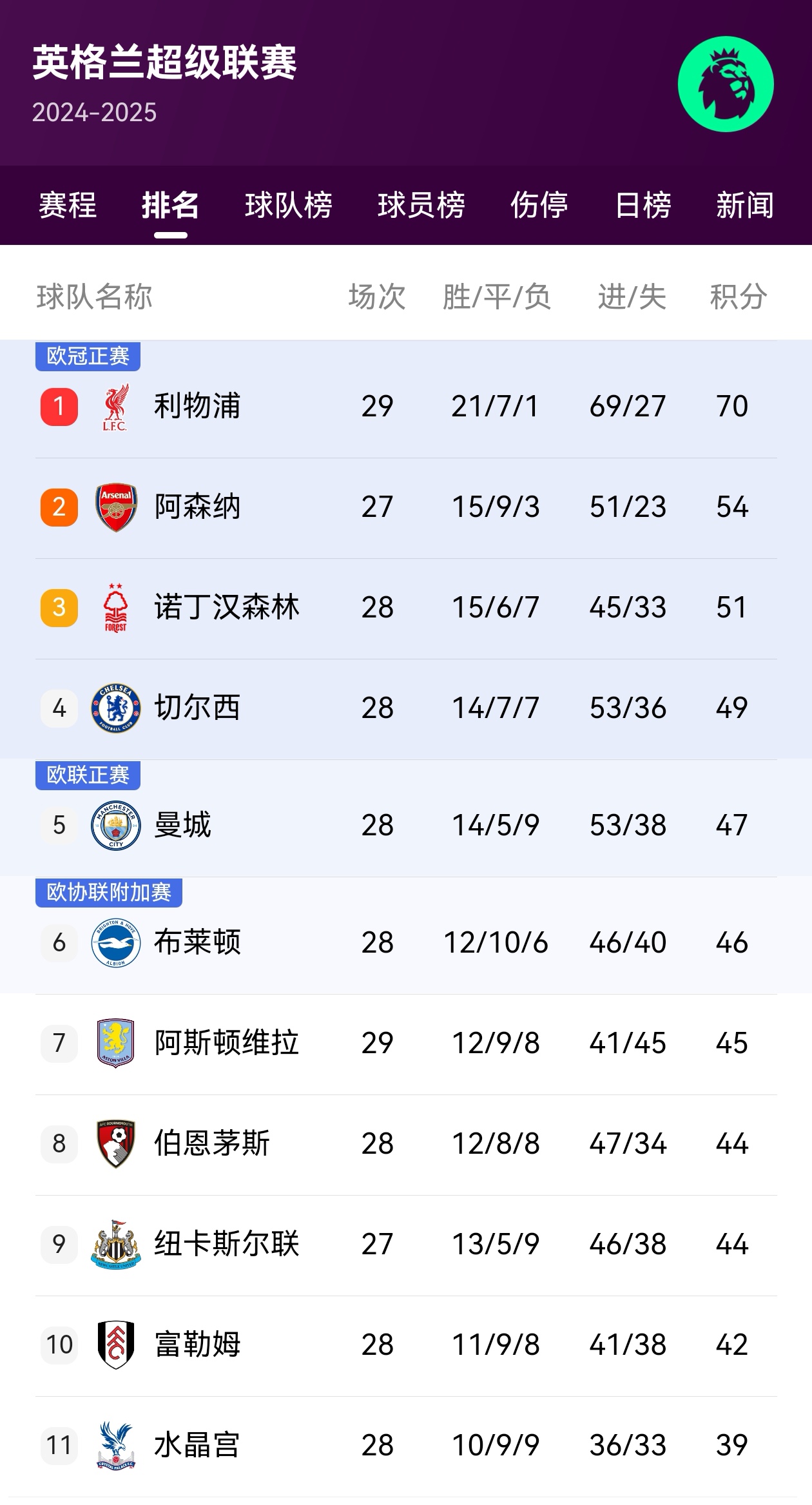This screenshot has height=1505, width=812.
Task: Switch to the 新闻 tab
Action: coord(744,206)
